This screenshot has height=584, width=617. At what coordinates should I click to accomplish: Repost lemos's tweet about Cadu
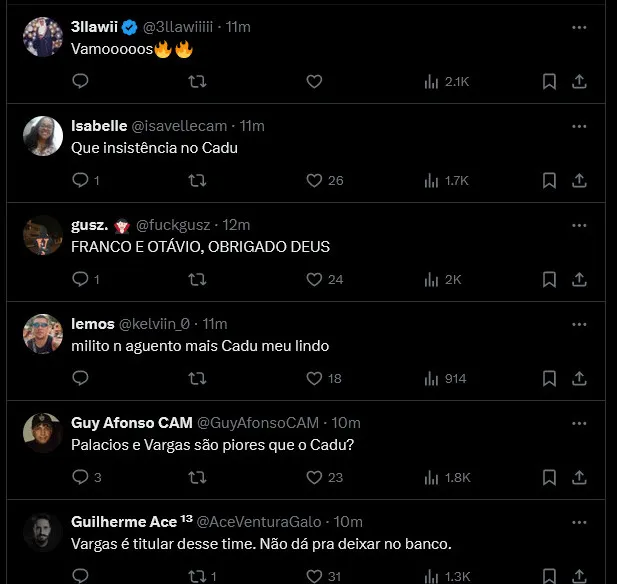point(198,378)
